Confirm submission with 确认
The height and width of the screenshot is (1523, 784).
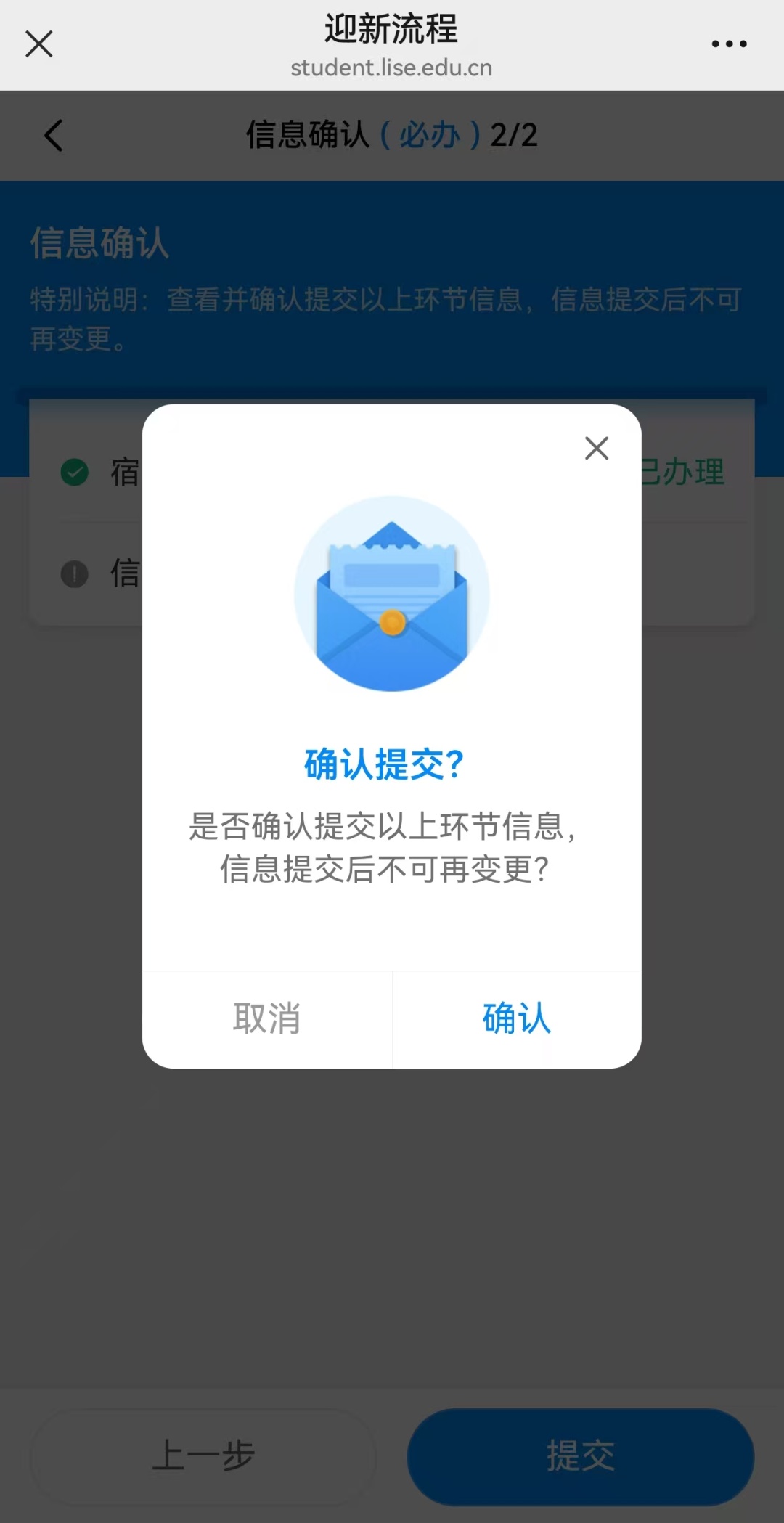pyautogui.click(x=516, y=1018)
